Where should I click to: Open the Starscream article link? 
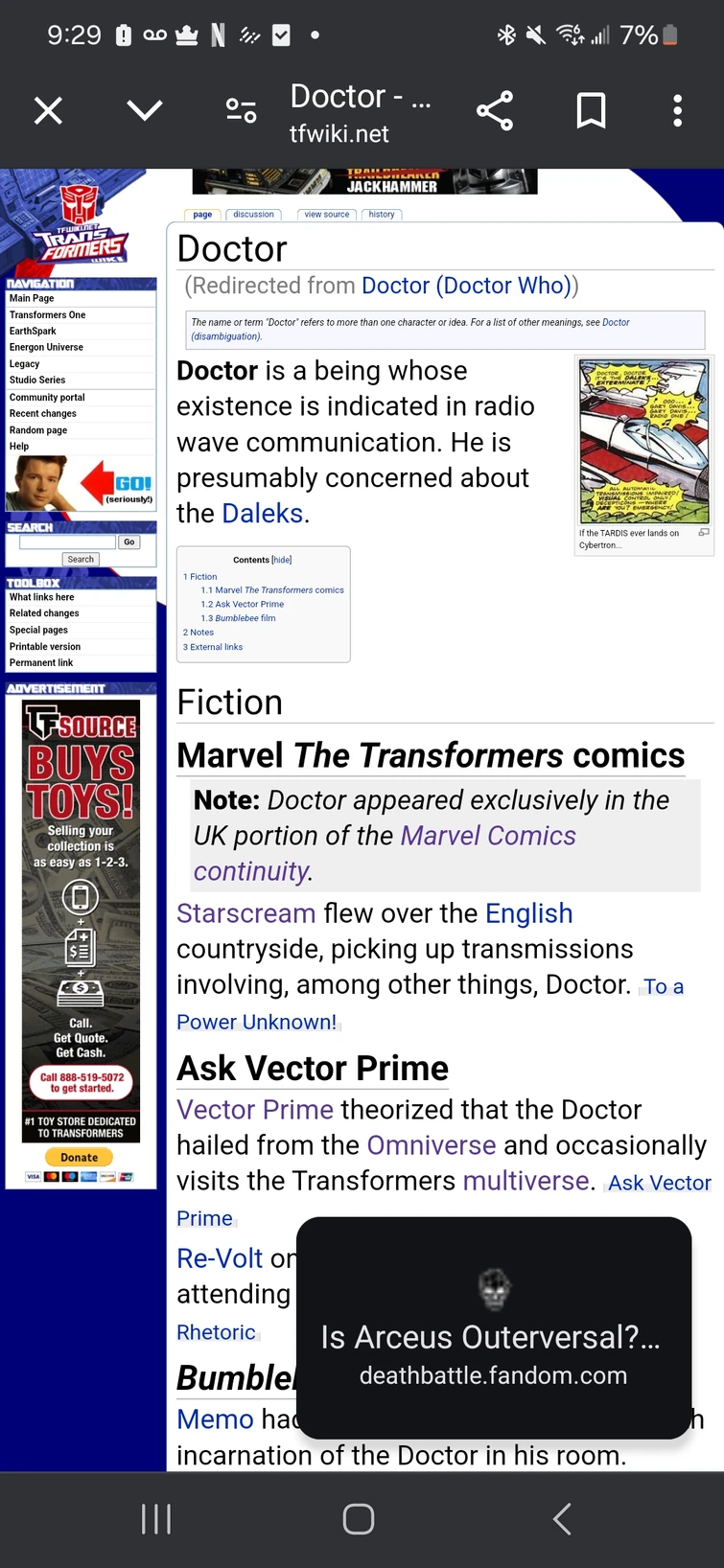pyautogui.click(x=245, y=913)
